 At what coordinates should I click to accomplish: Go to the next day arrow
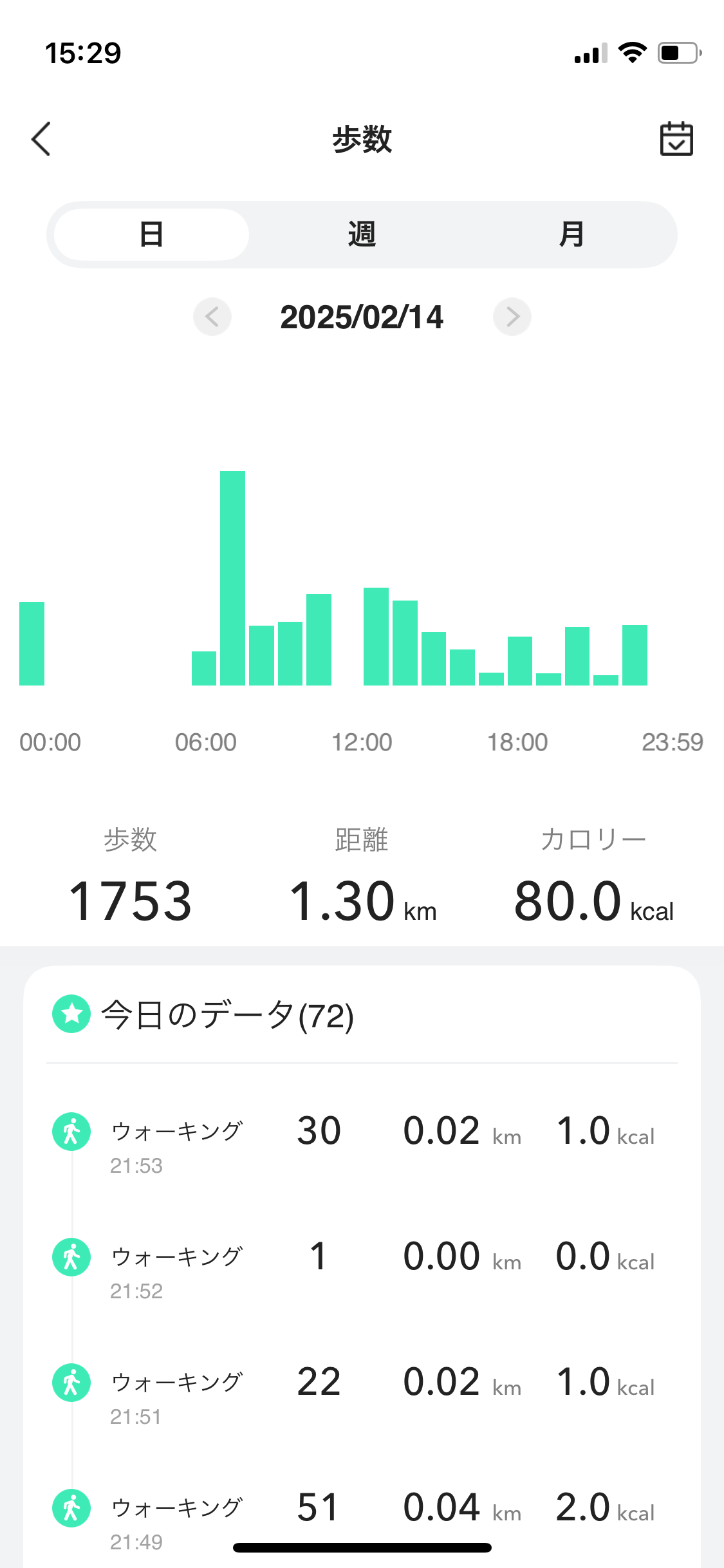[512, 317]
